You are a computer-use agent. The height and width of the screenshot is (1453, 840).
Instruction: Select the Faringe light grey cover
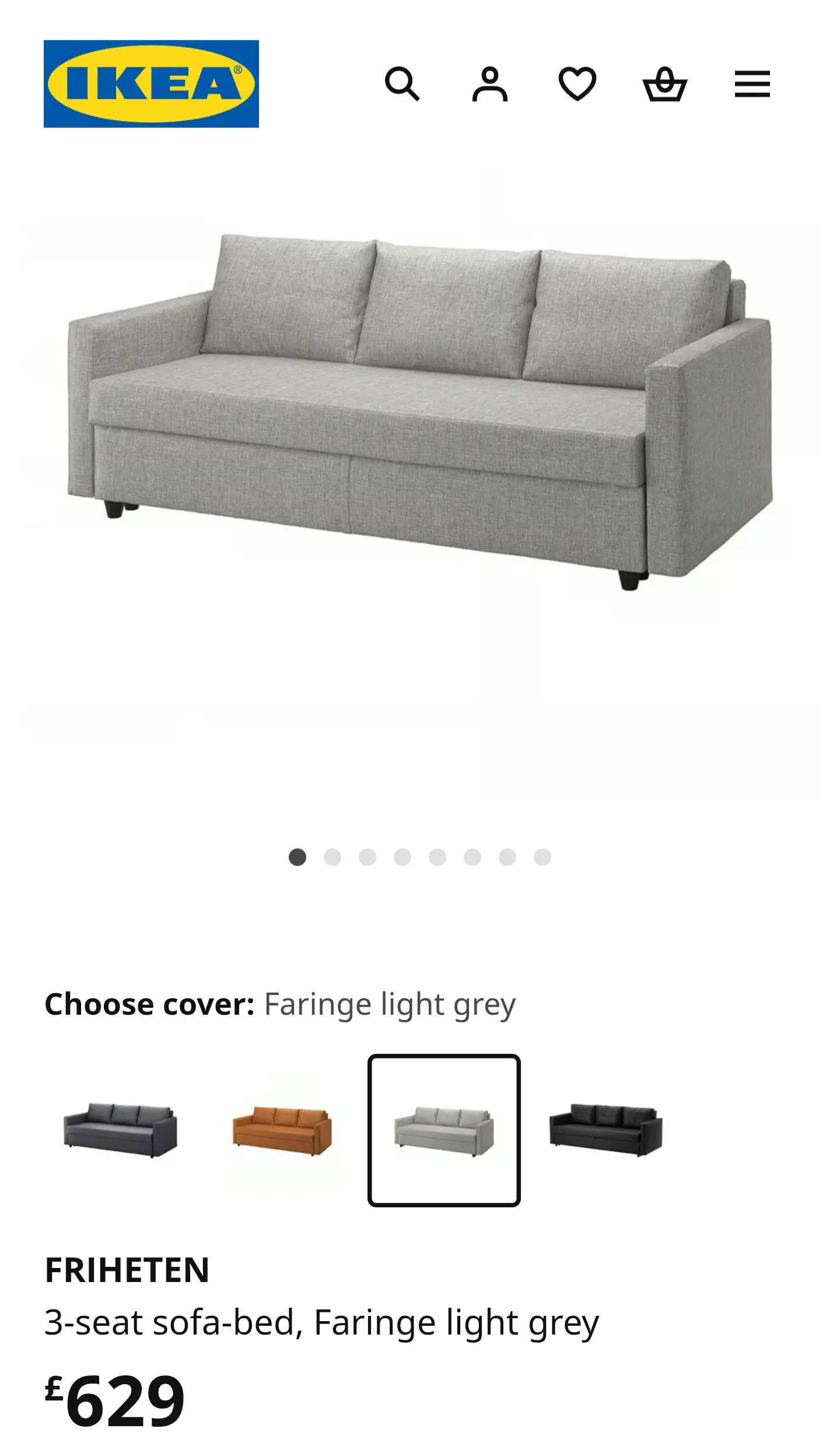pos(444,1130)
